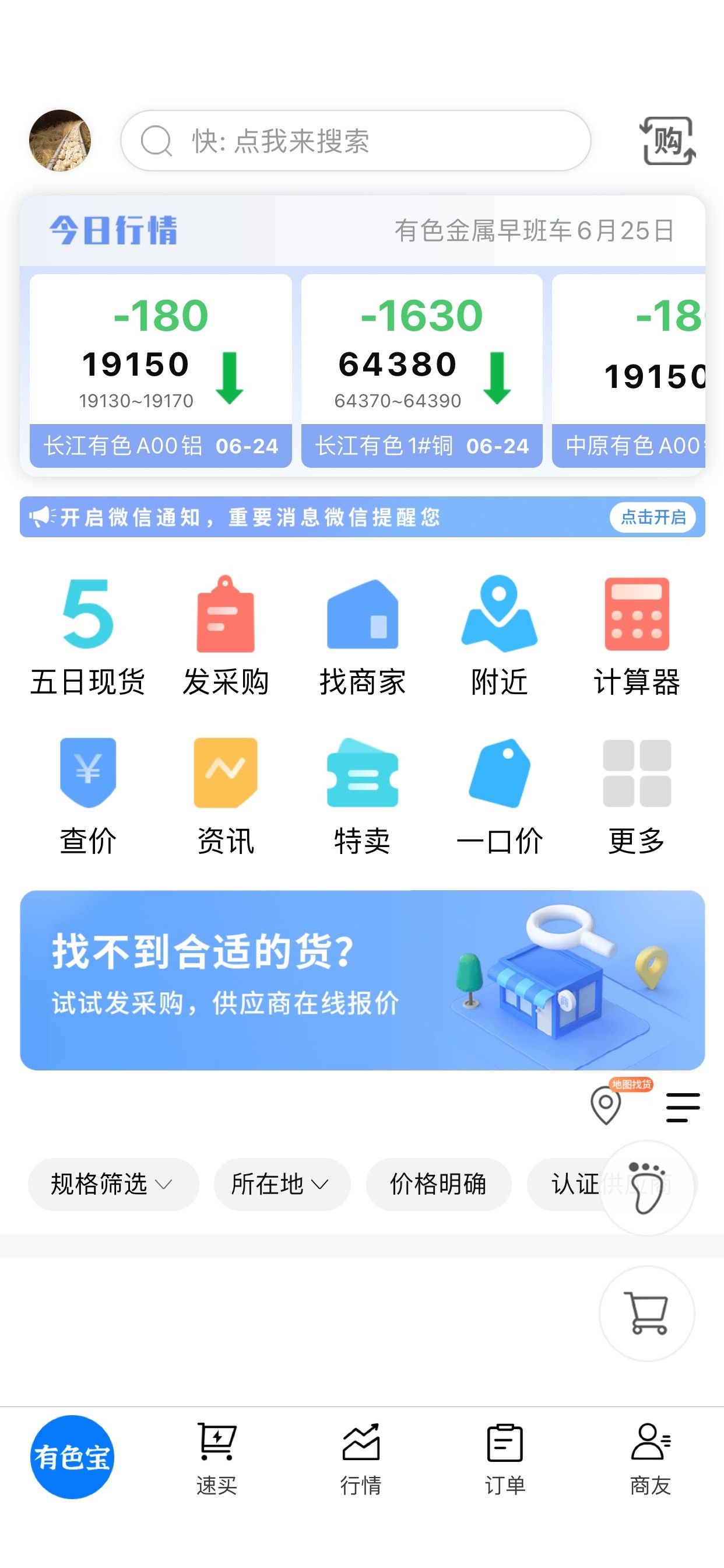The height and width of the screenshot is (1568, 724).
Task: Open 特卖
Action: tap(363, 797)
